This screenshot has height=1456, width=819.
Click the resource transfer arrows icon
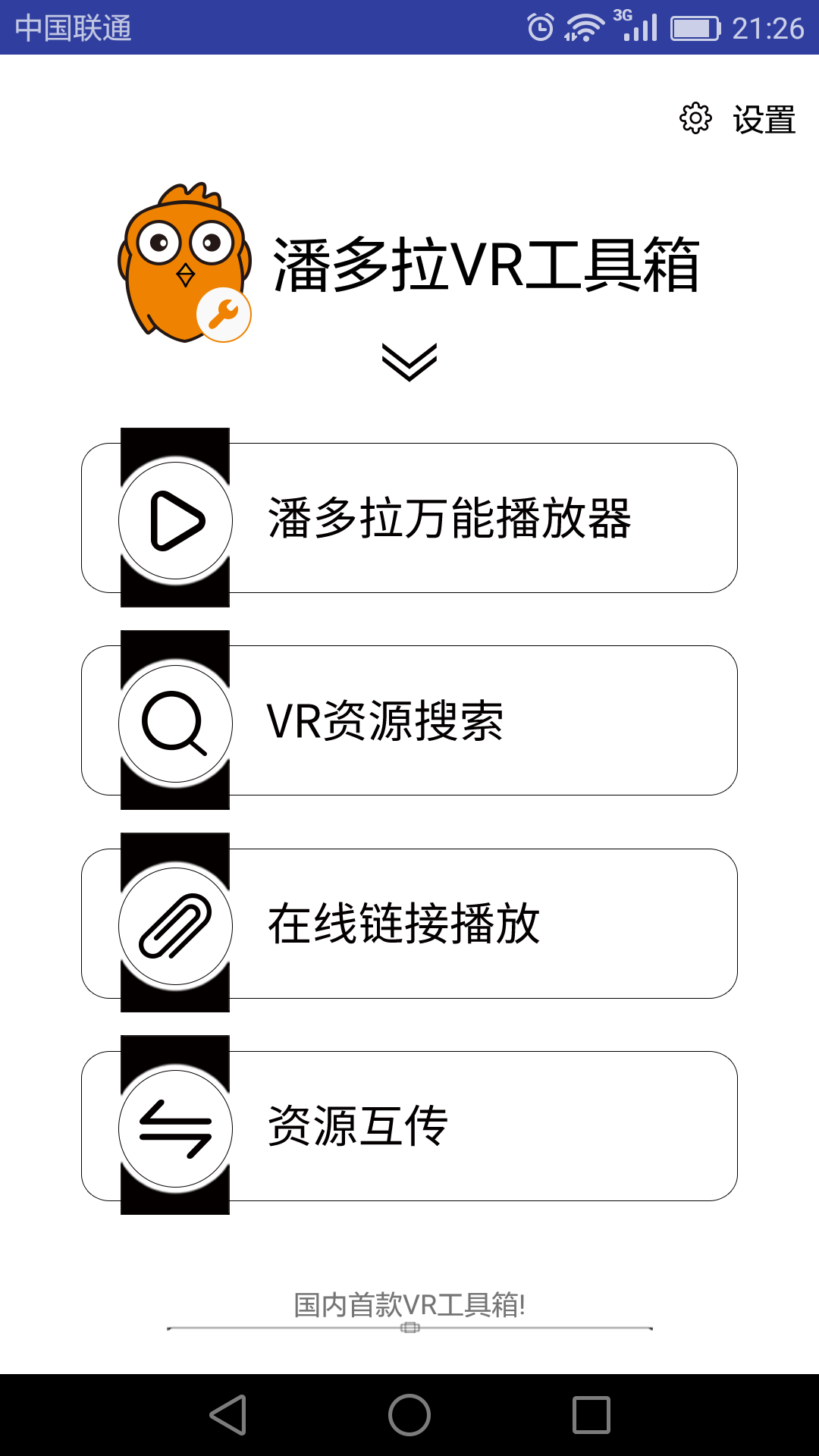tap(175, 1128)
